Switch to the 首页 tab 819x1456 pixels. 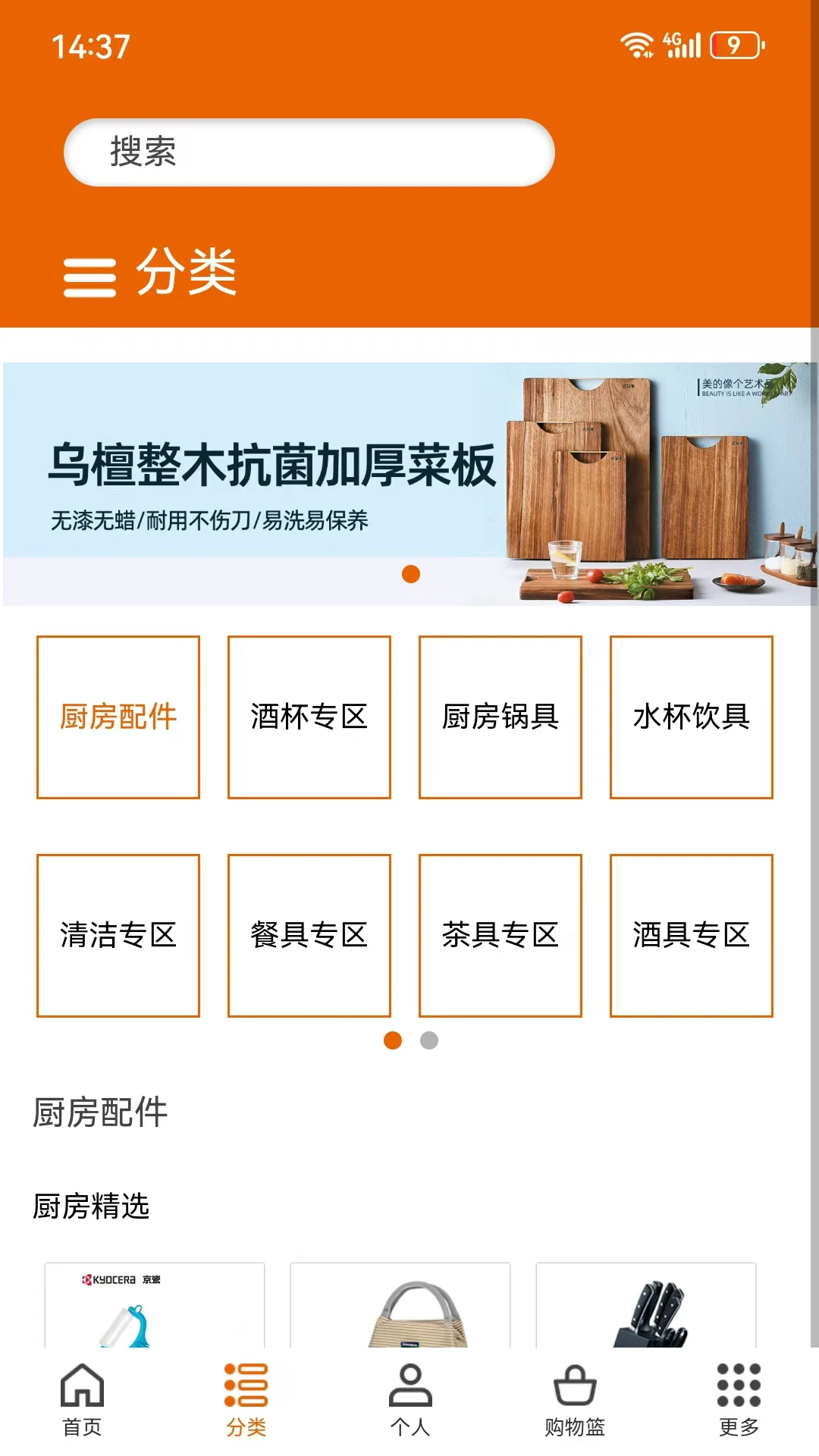point(82,1400)
